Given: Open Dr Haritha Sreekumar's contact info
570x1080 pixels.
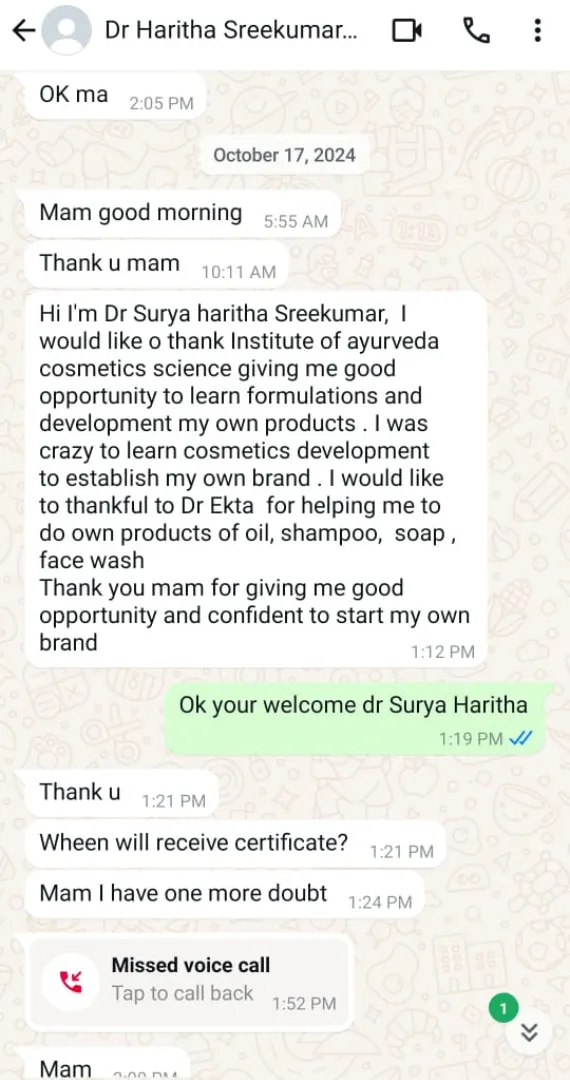Looking at the screenshot, I should pyautogui.click(x=231, y=30).
